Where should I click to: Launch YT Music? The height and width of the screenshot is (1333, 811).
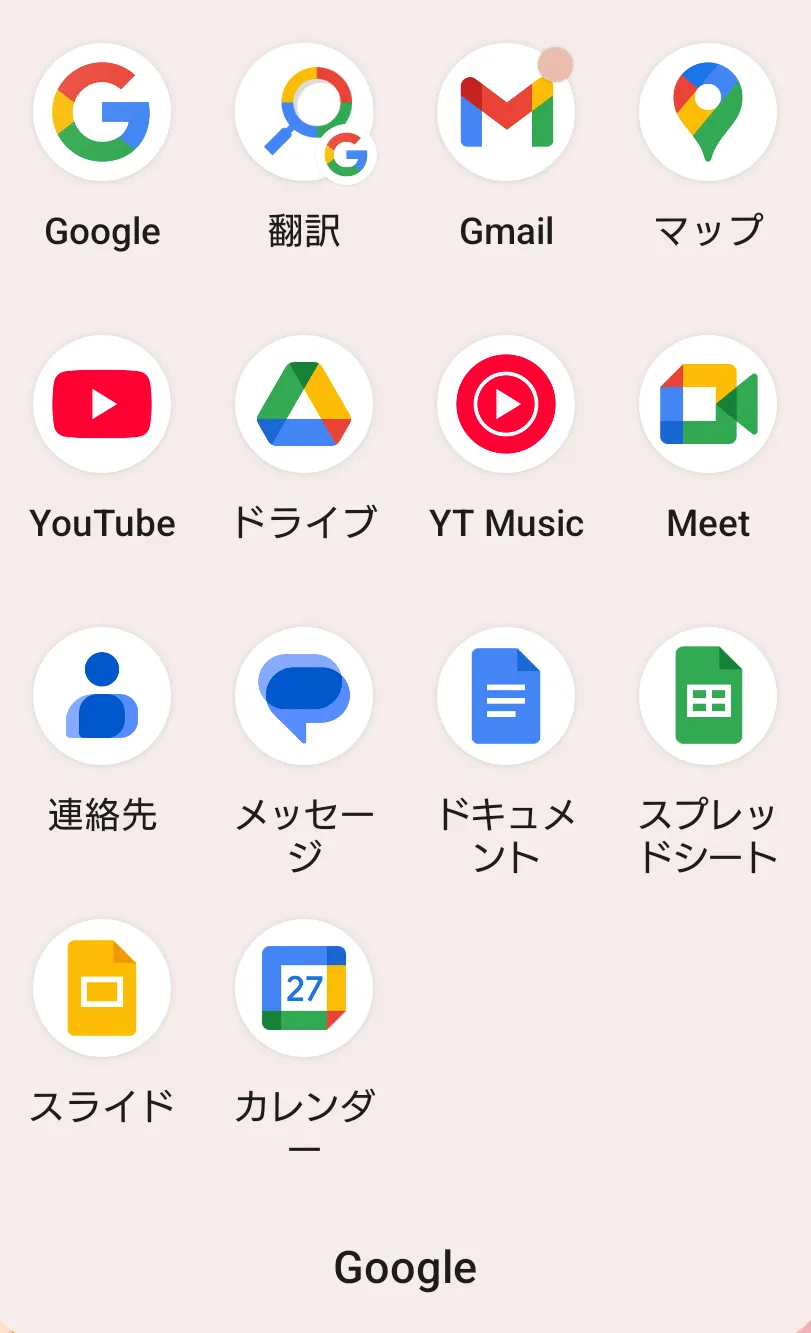pyautogui.click(x=506, y=404)
